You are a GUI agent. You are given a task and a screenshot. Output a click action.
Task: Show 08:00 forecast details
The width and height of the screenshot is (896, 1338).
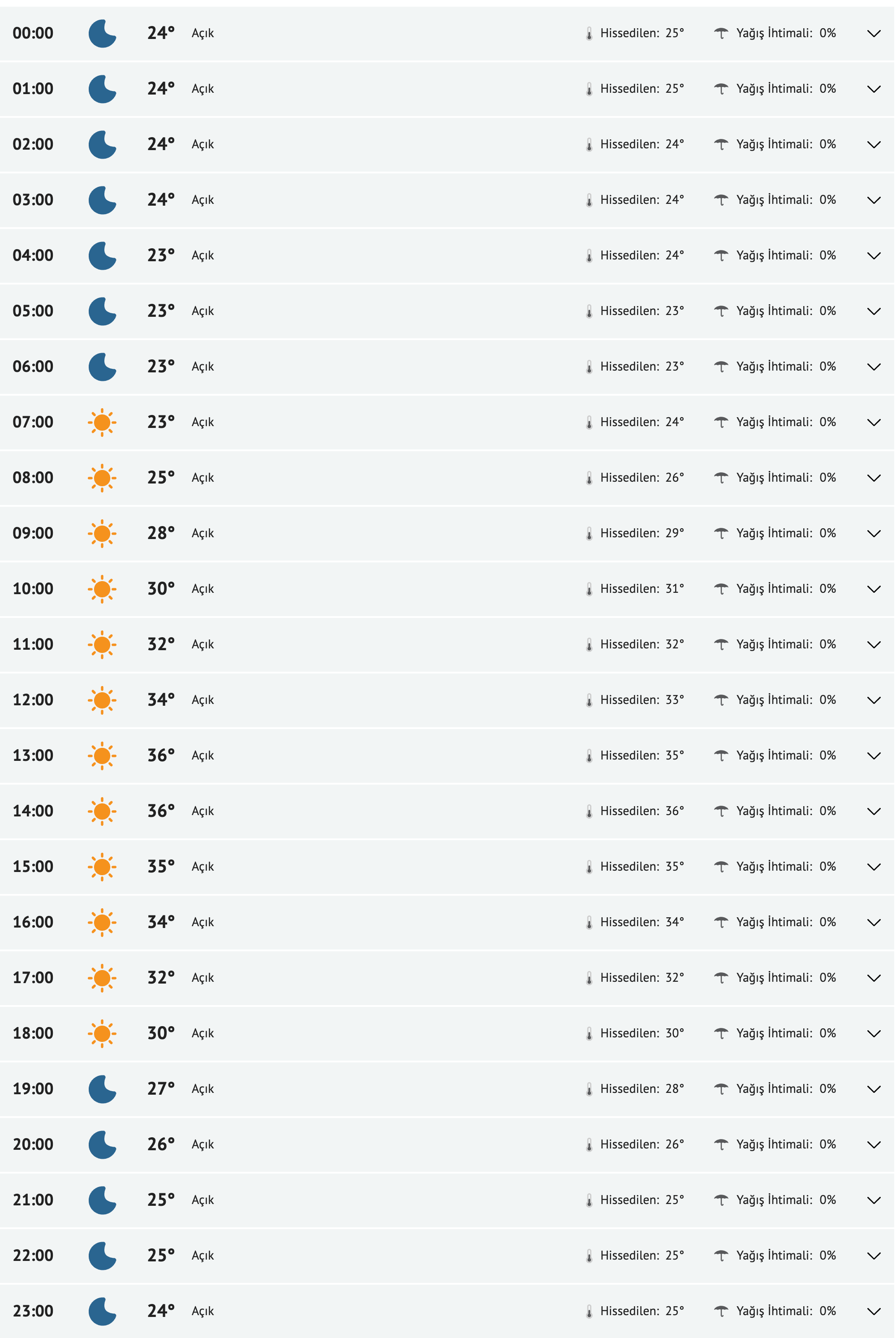(x=873, y=478)
